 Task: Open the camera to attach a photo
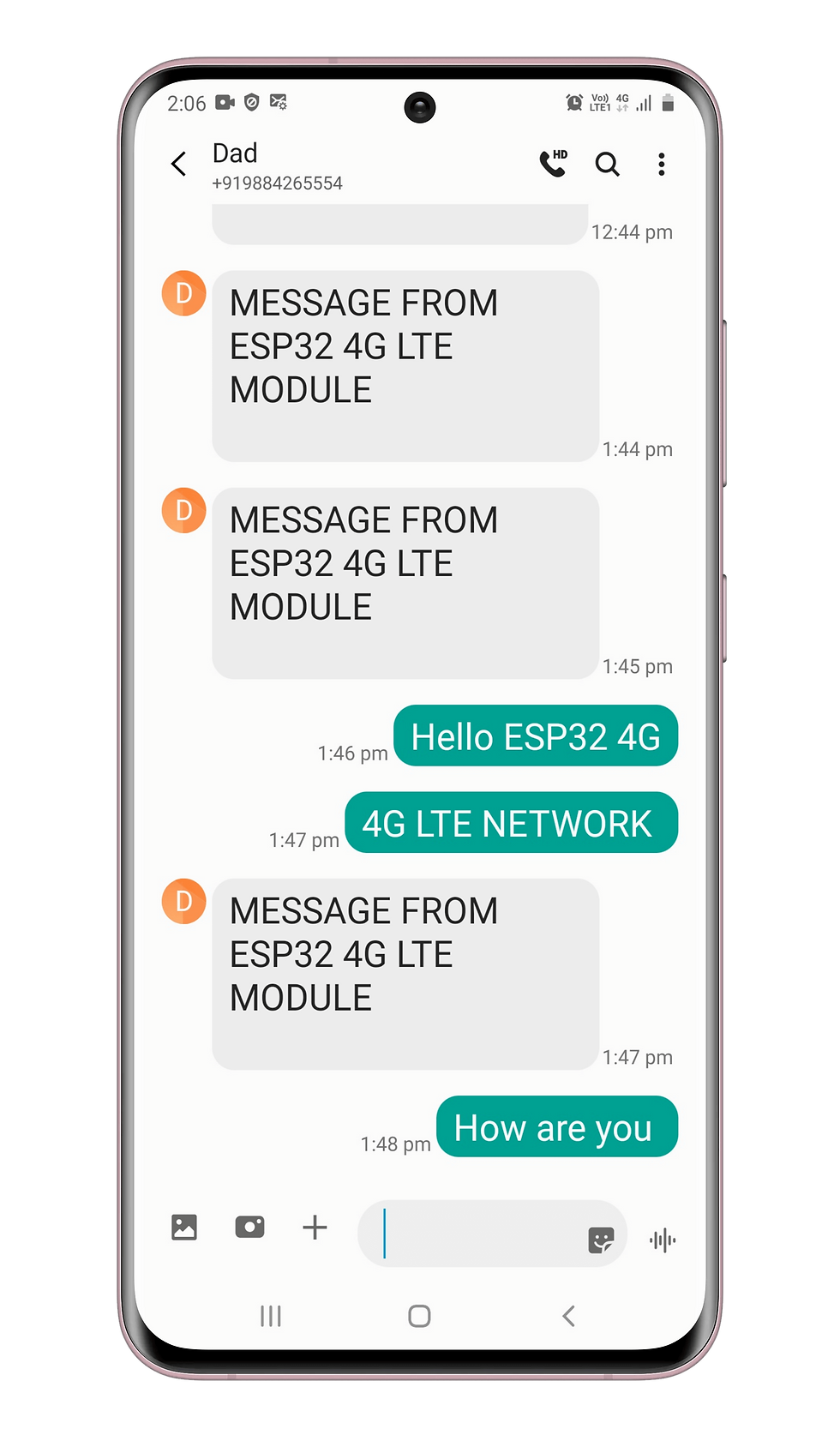pos(249,1227)
